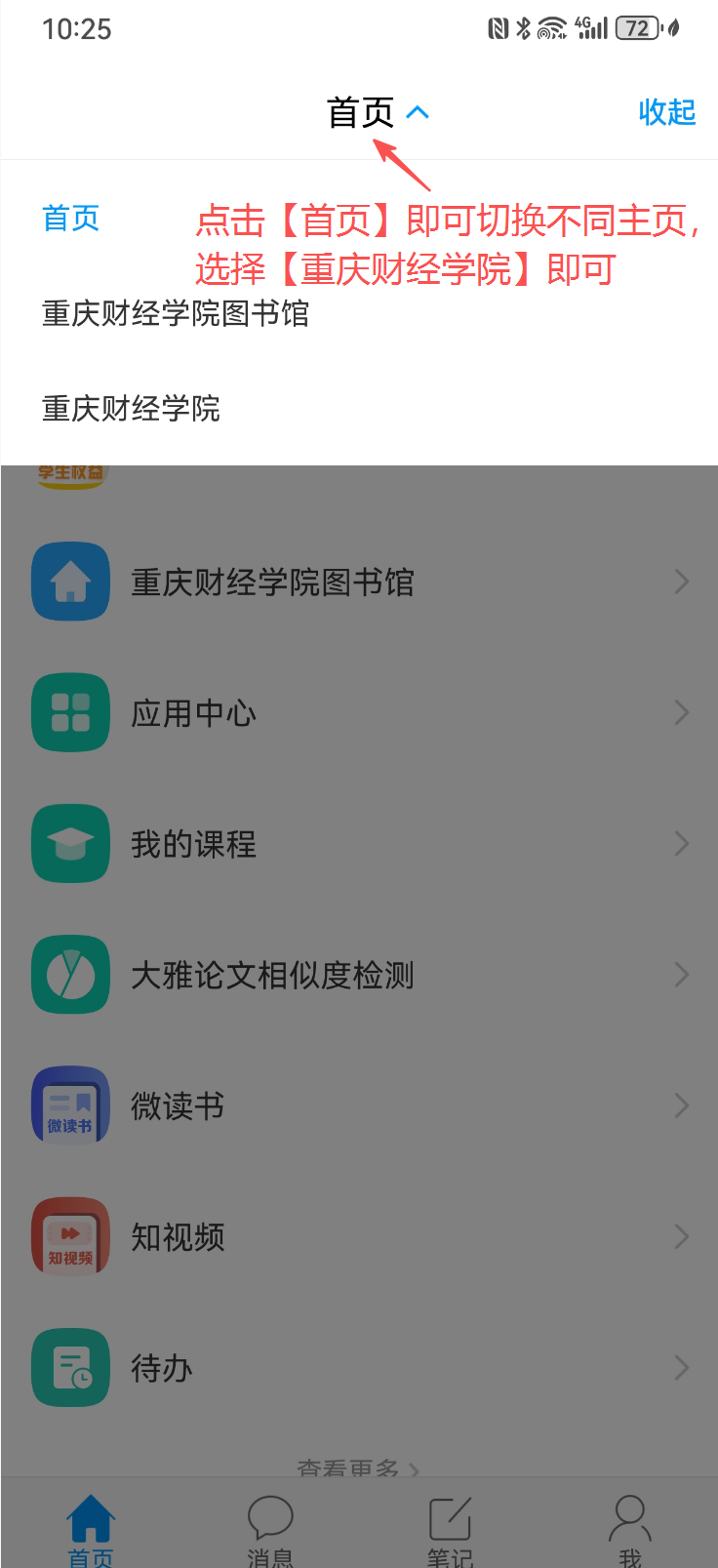
Task: Open 知视频
Action: (359, 1237)
